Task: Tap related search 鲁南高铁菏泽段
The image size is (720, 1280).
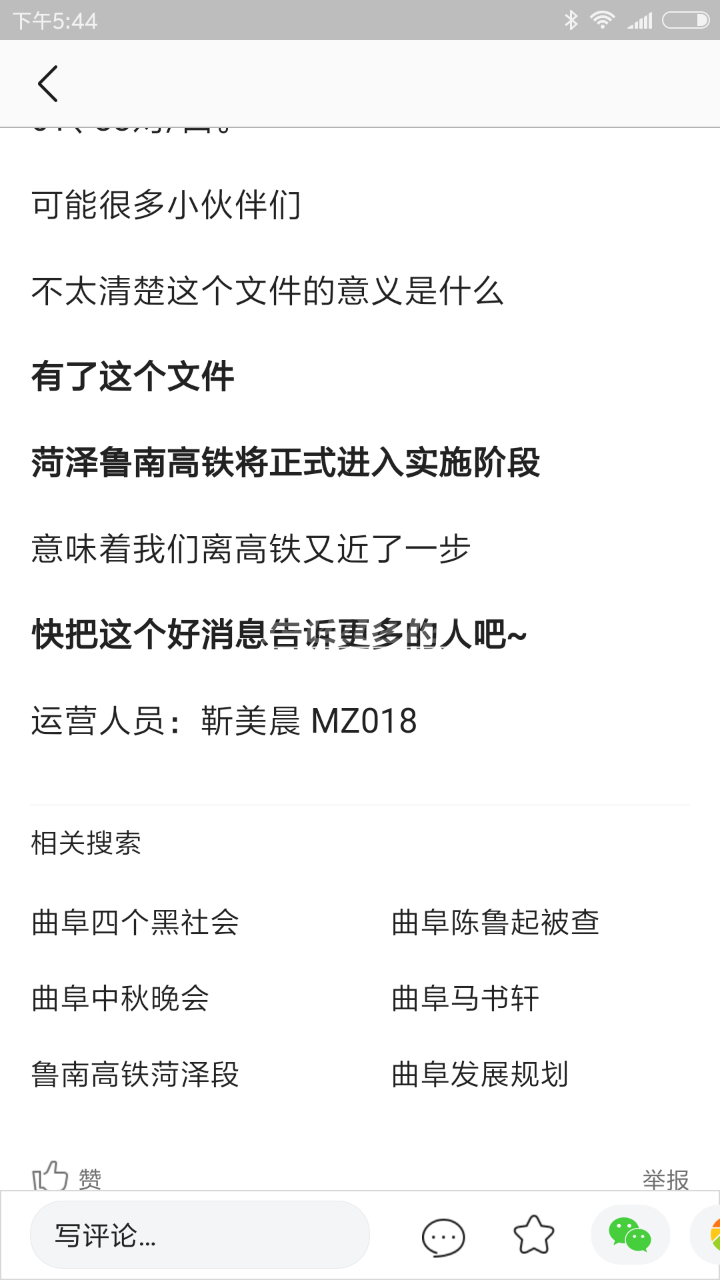Action: pos(135,1074)
